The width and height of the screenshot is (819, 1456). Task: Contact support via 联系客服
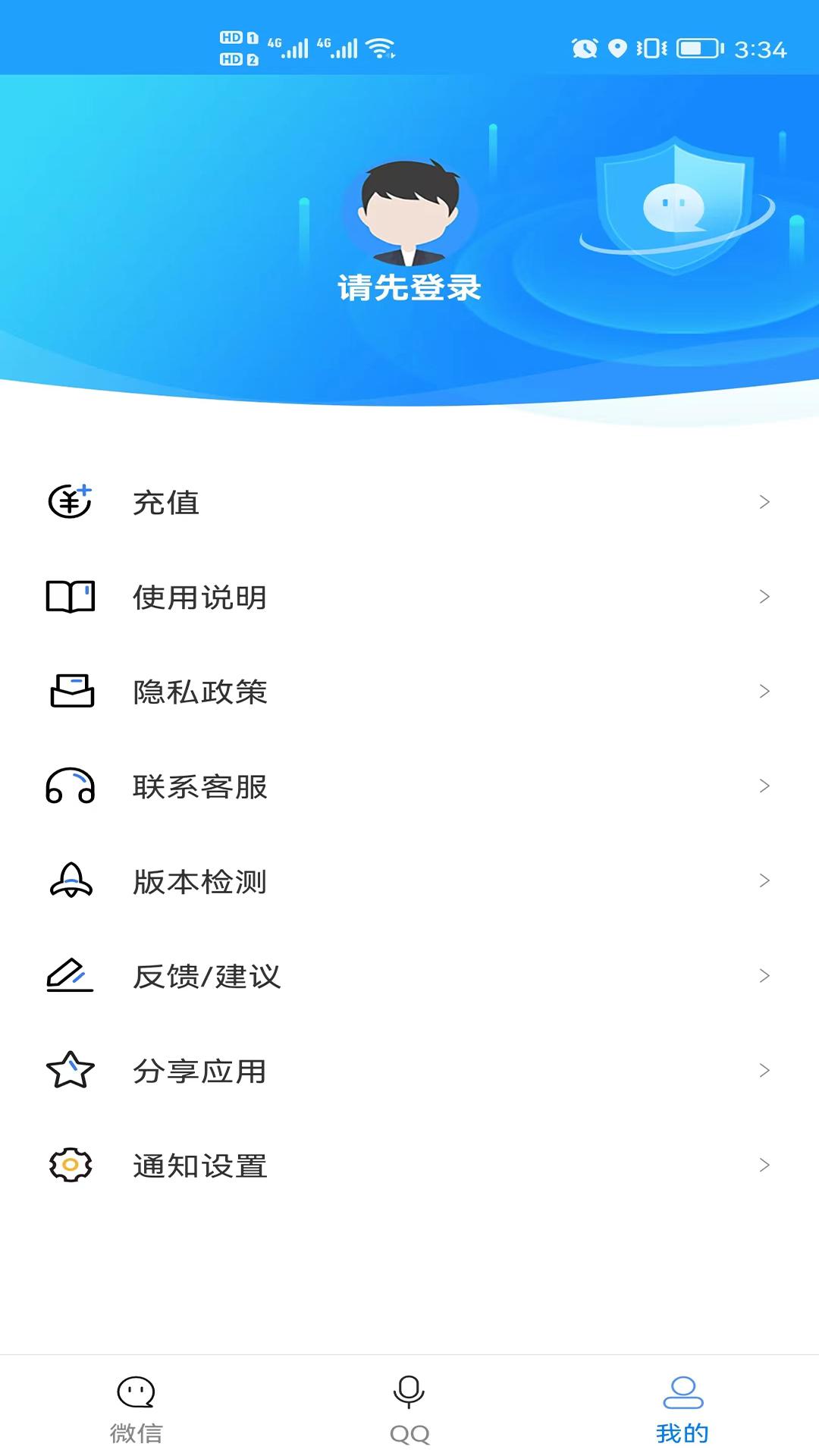pos(409,786)
